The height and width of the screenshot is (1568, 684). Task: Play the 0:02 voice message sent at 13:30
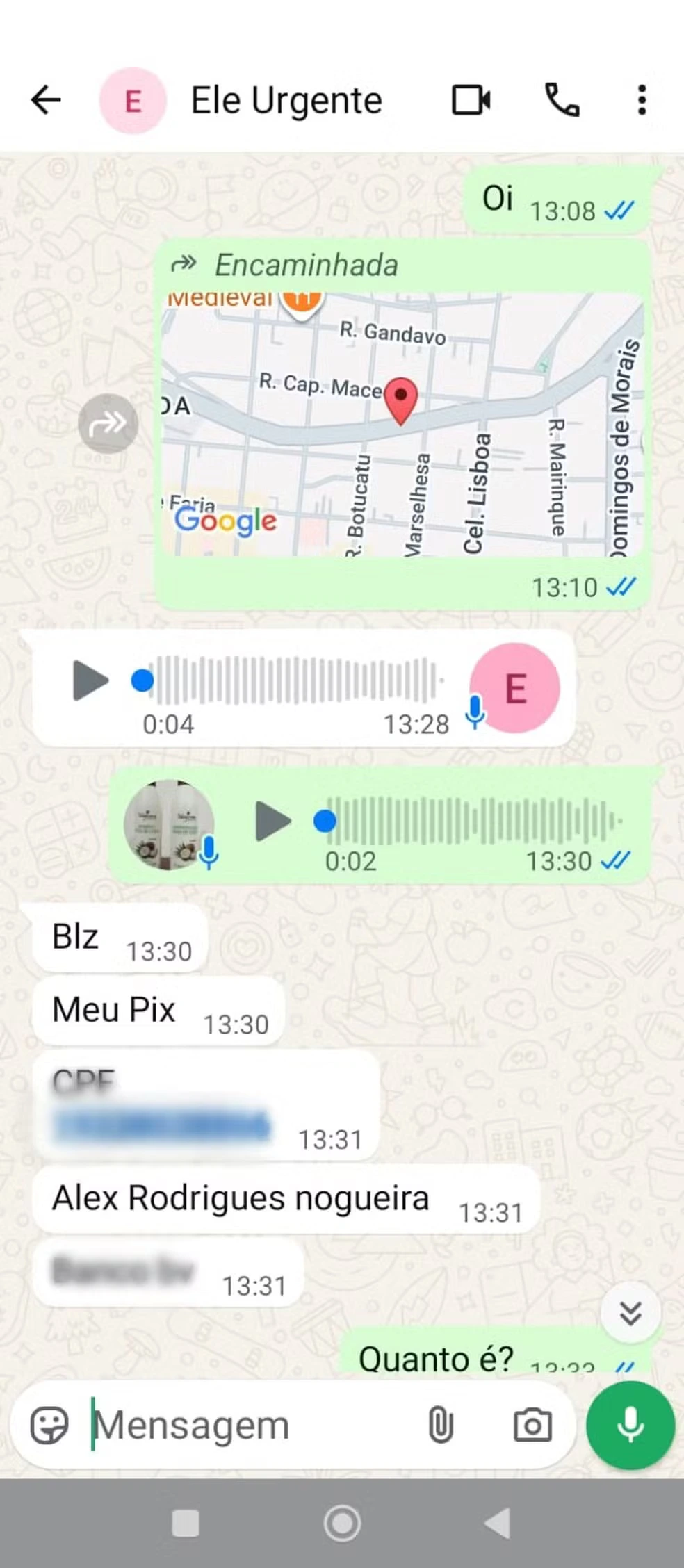(272, 821)
